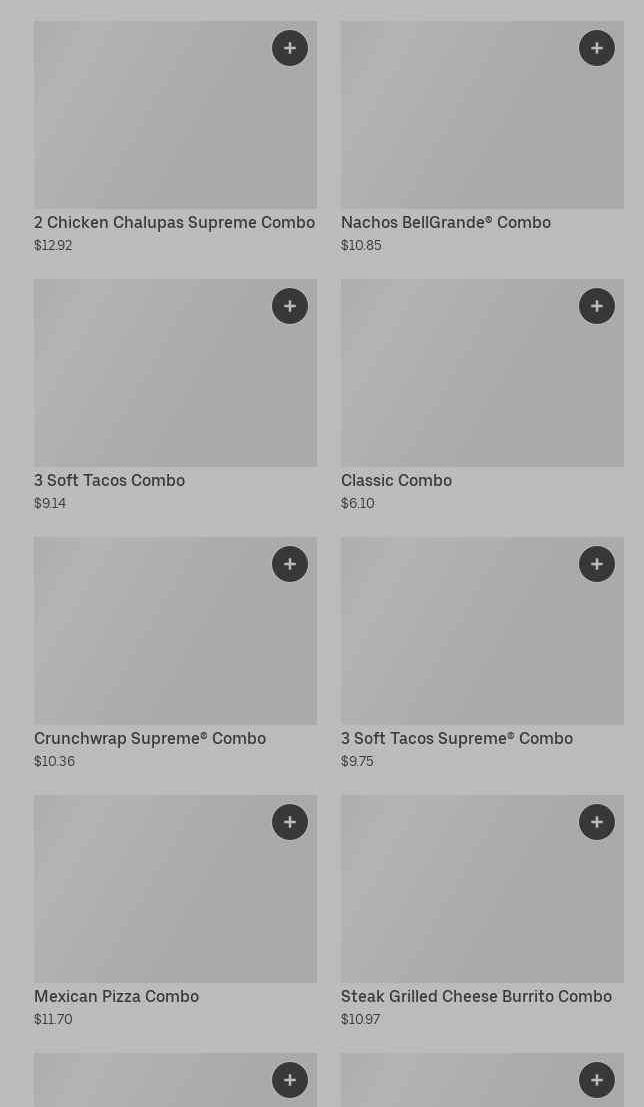The height and width of the screenshot is (1107, 644).
Task: Add 3 Soft Tacos Combo to cart
Action: point(290,306)
